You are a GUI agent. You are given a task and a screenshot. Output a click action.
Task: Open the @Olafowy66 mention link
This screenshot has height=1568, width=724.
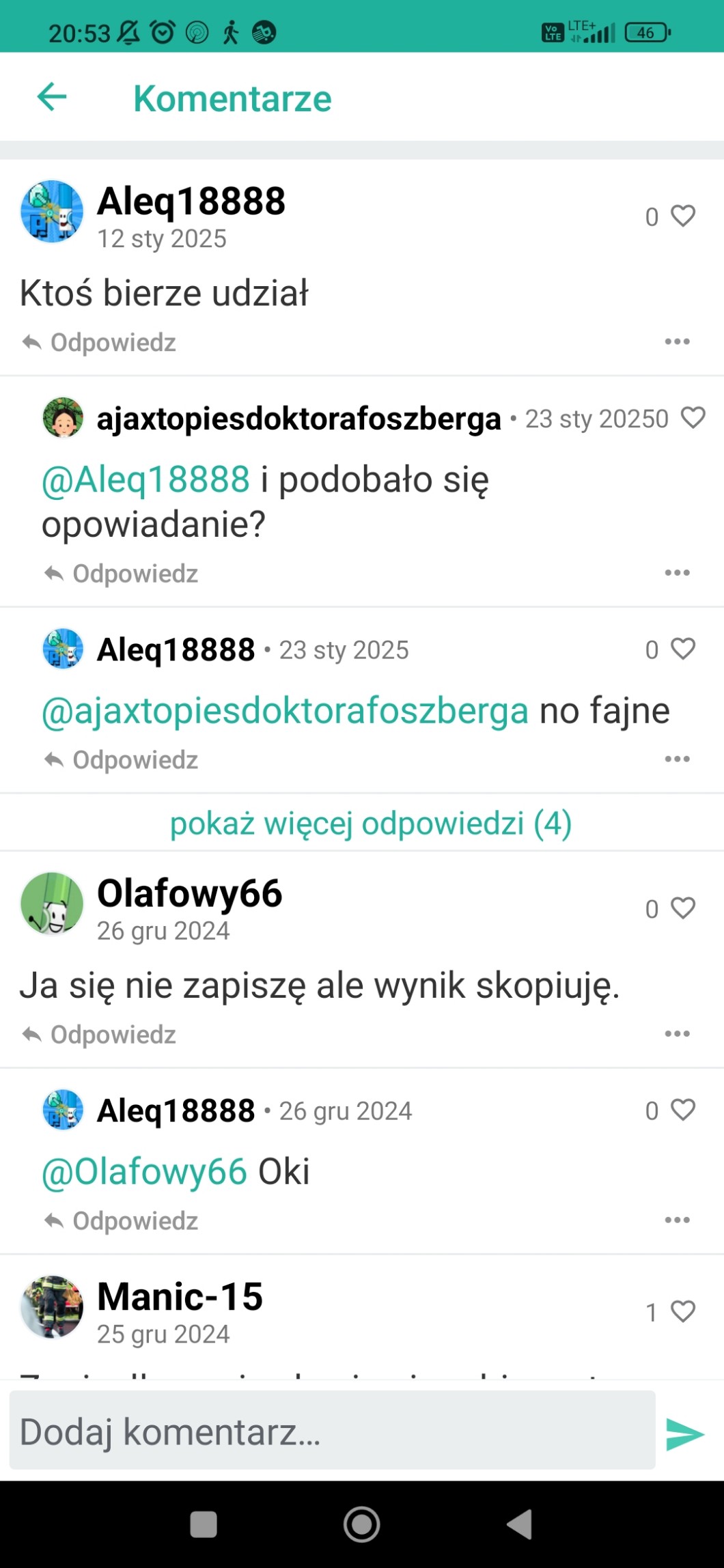click(144, 1172)
